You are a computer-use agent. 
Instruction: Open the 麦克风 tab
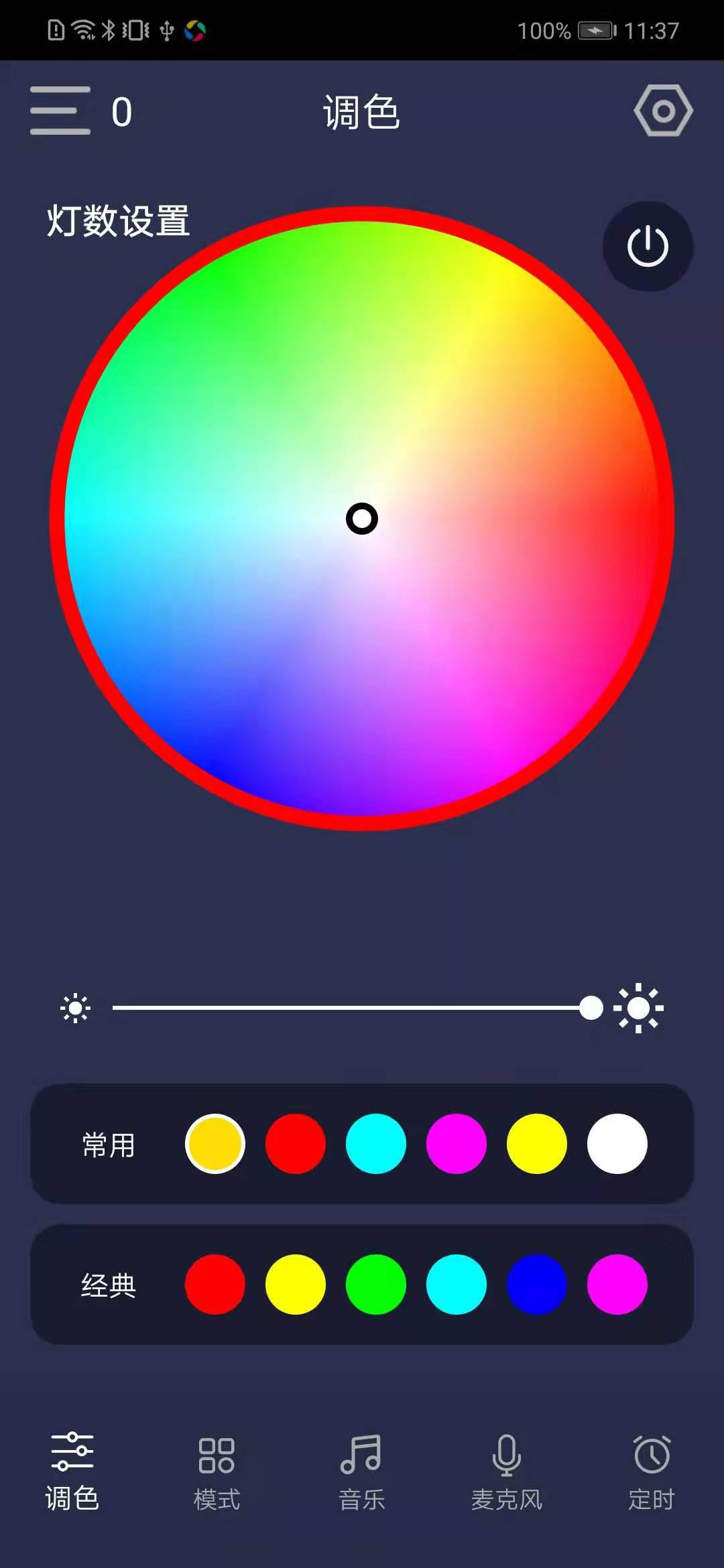point(507,1473)
